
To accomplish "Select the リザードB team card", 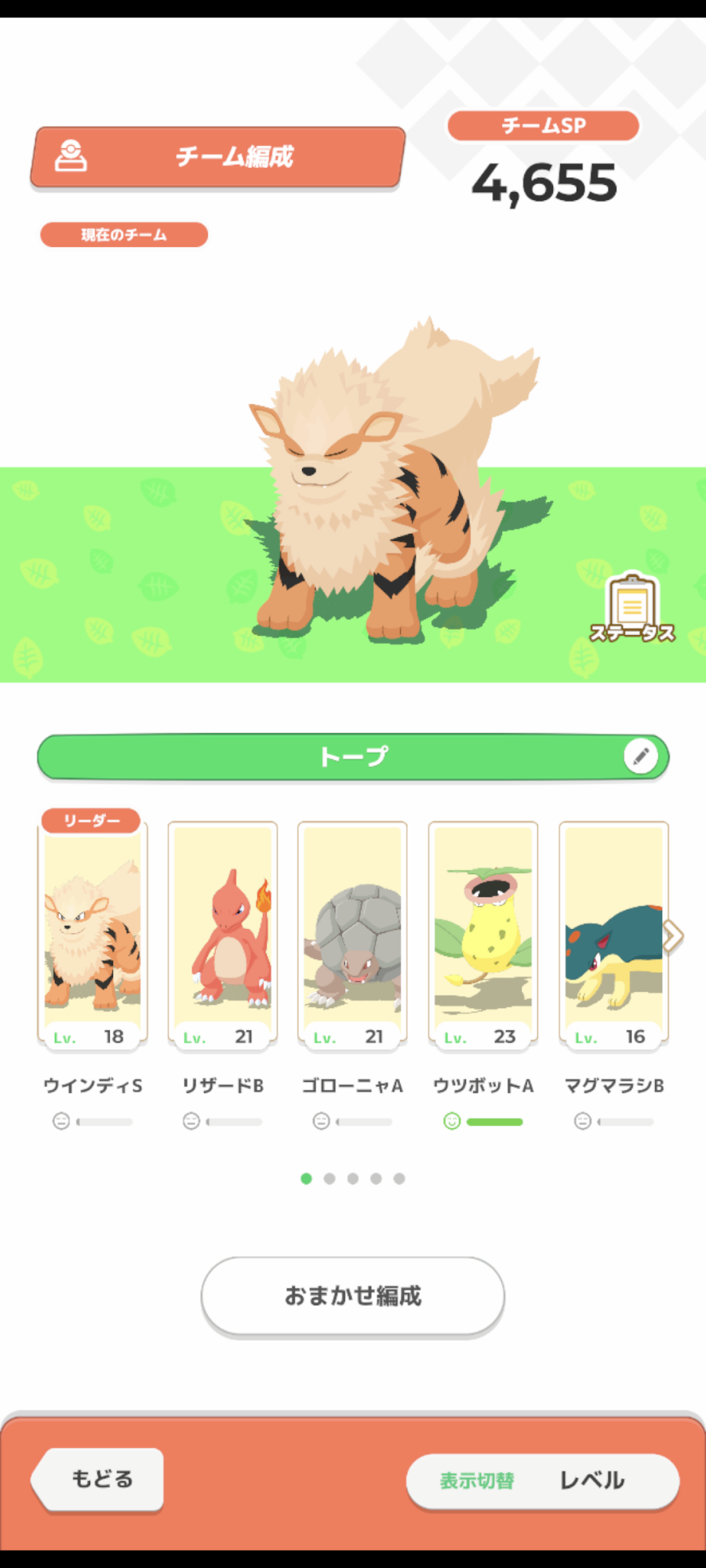I will coord(223,935).
